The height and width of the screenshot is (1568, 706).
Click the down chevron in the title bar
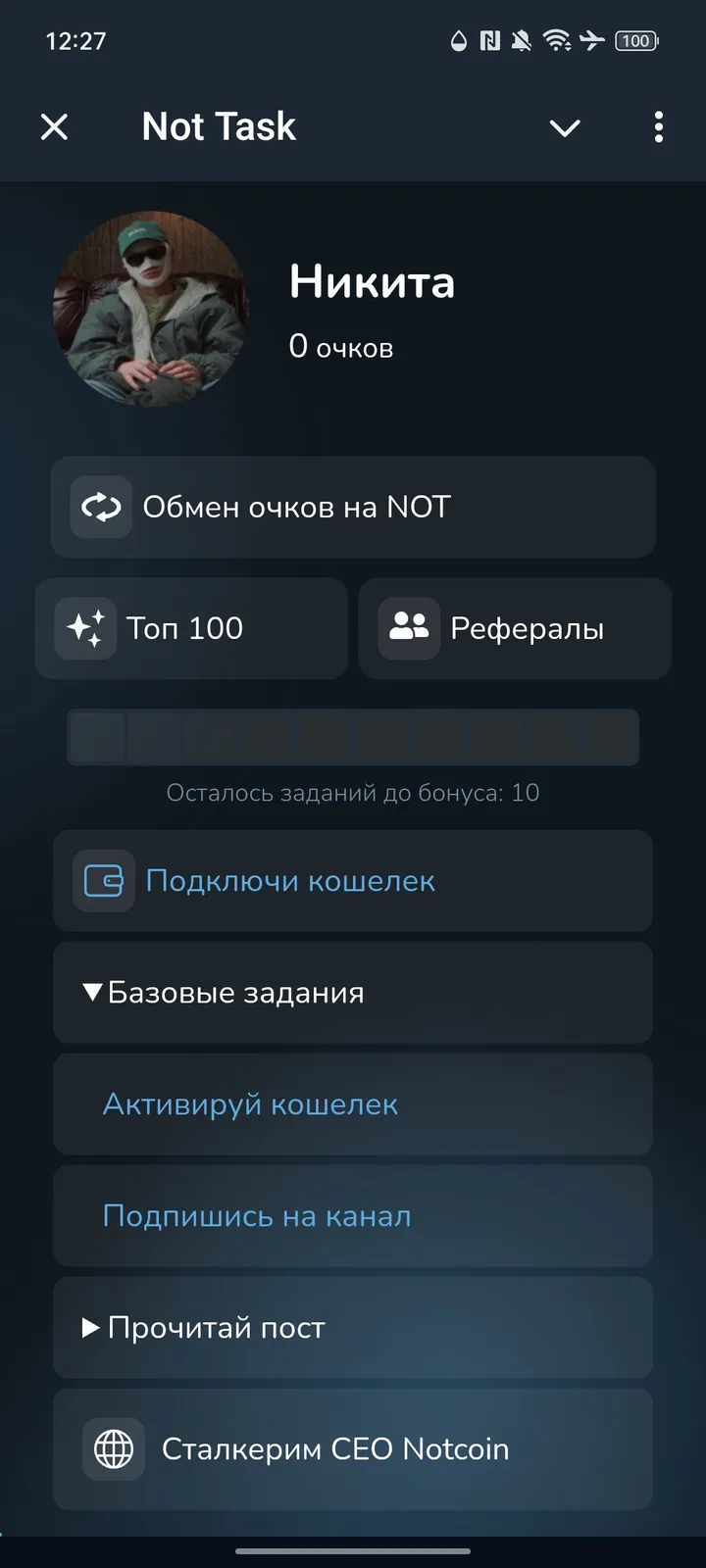point(565,127)
